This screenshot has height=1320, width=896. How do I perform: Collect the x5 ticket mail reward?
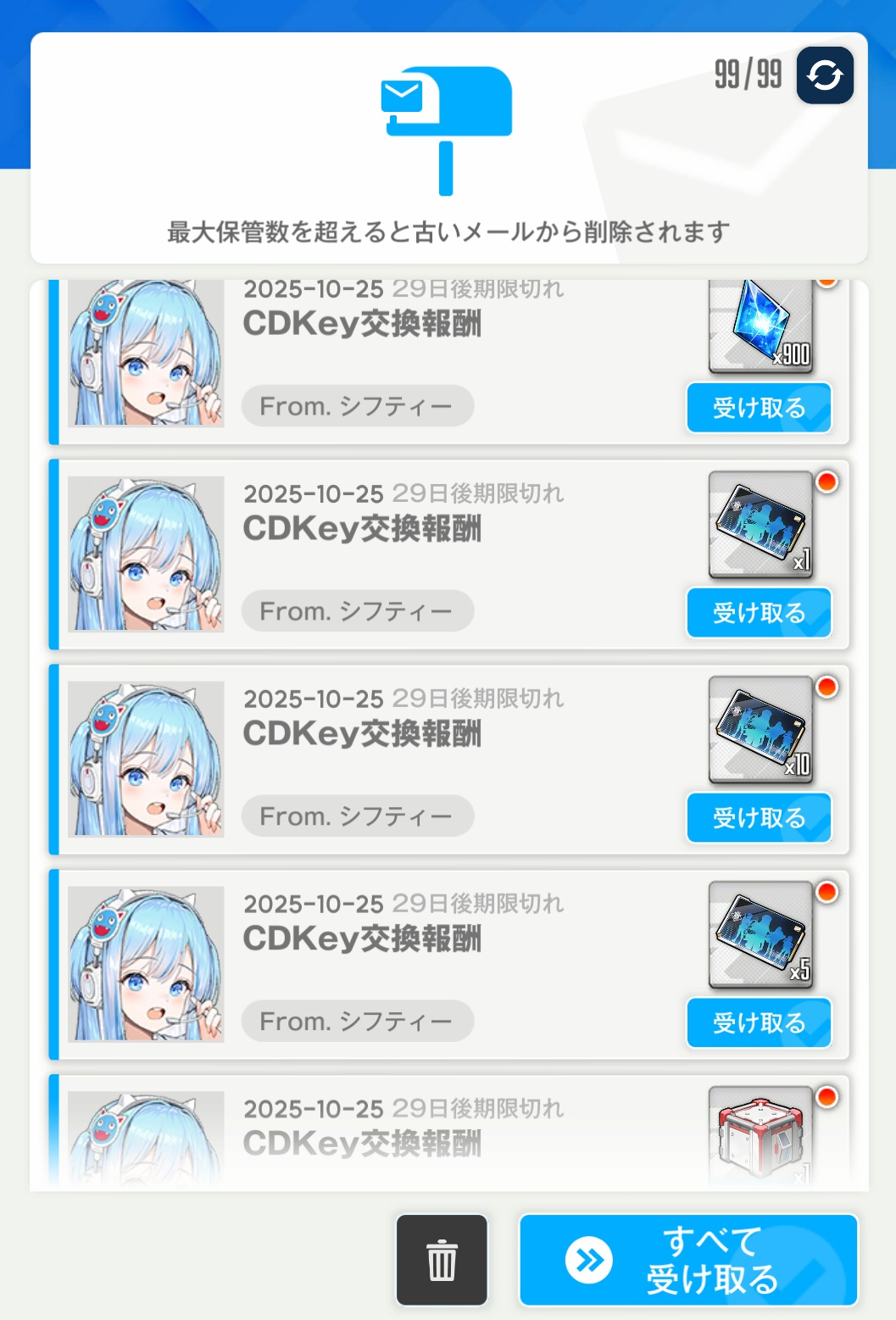(x=759, y=1023)
